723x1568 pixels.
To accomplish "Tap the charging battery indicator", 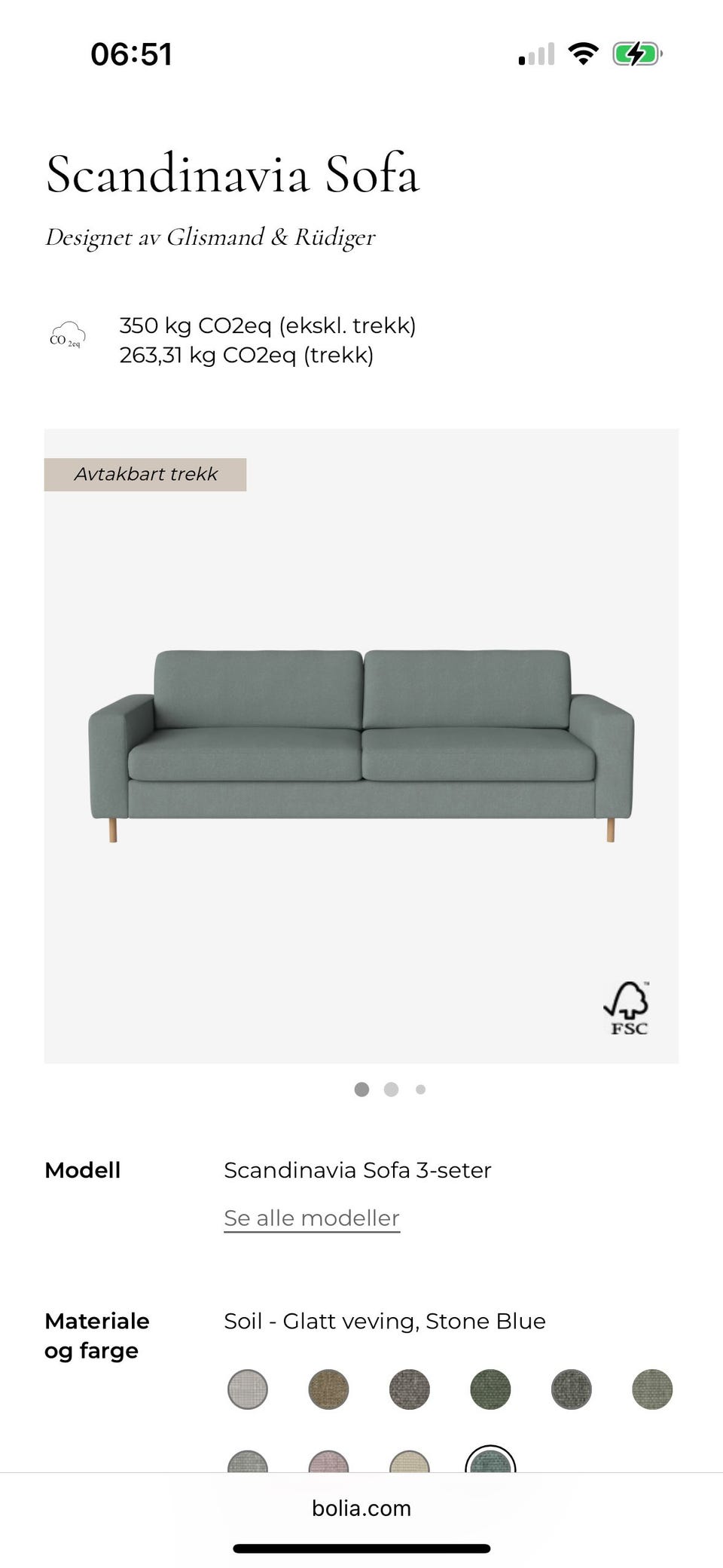I will (x=635, y=52).
